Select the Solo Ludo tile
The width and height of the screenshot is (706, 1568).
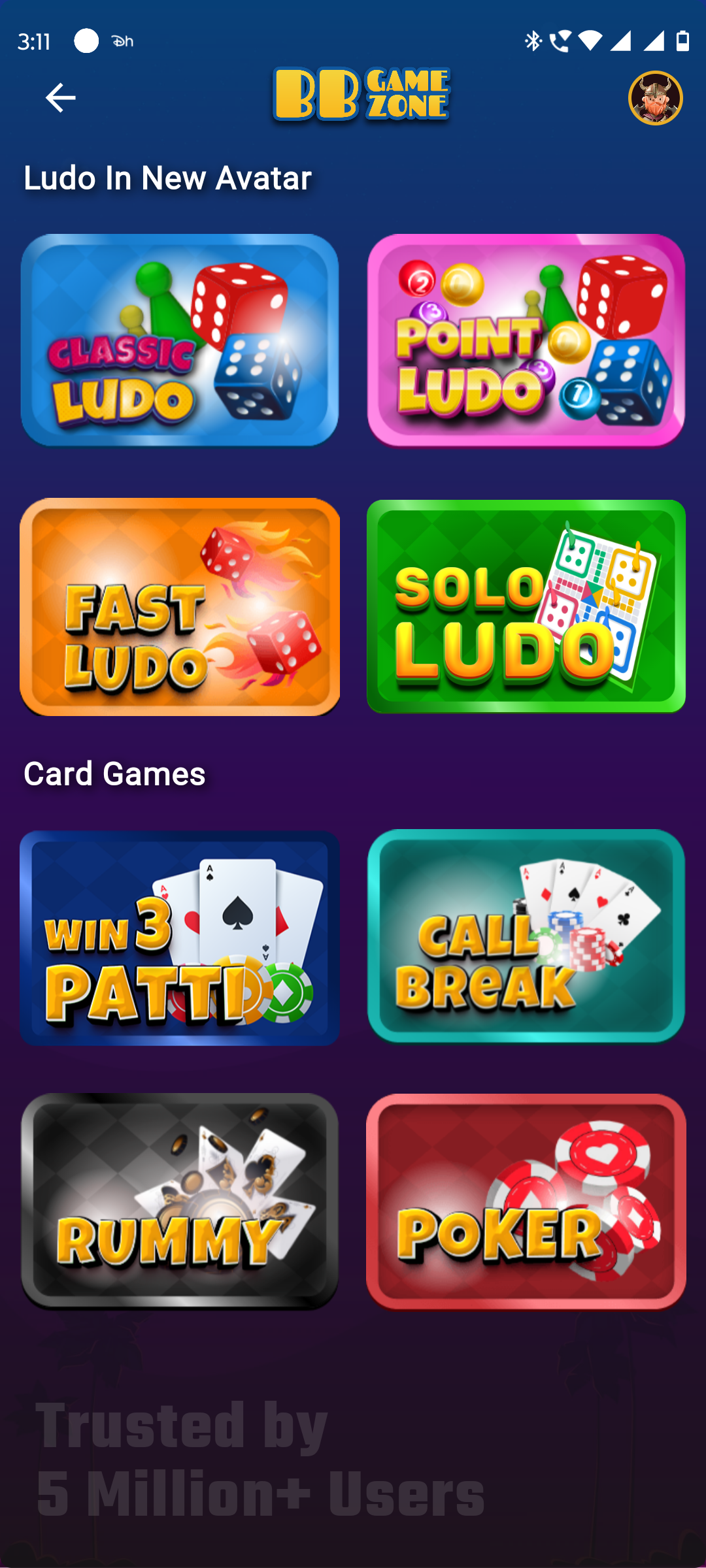tap(526, 607)
